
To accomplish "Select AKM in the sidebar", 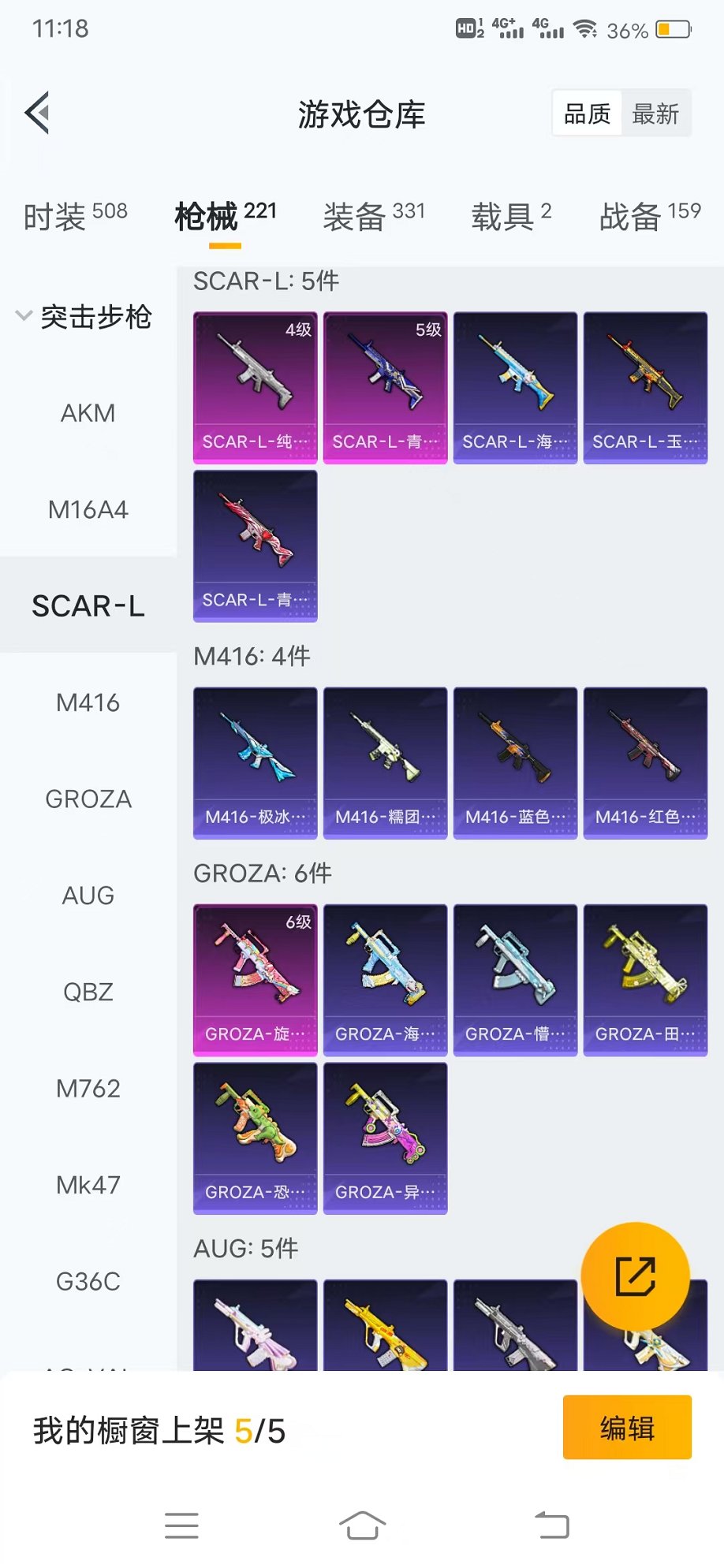I will pyautogui.click(x=88, y=413).
